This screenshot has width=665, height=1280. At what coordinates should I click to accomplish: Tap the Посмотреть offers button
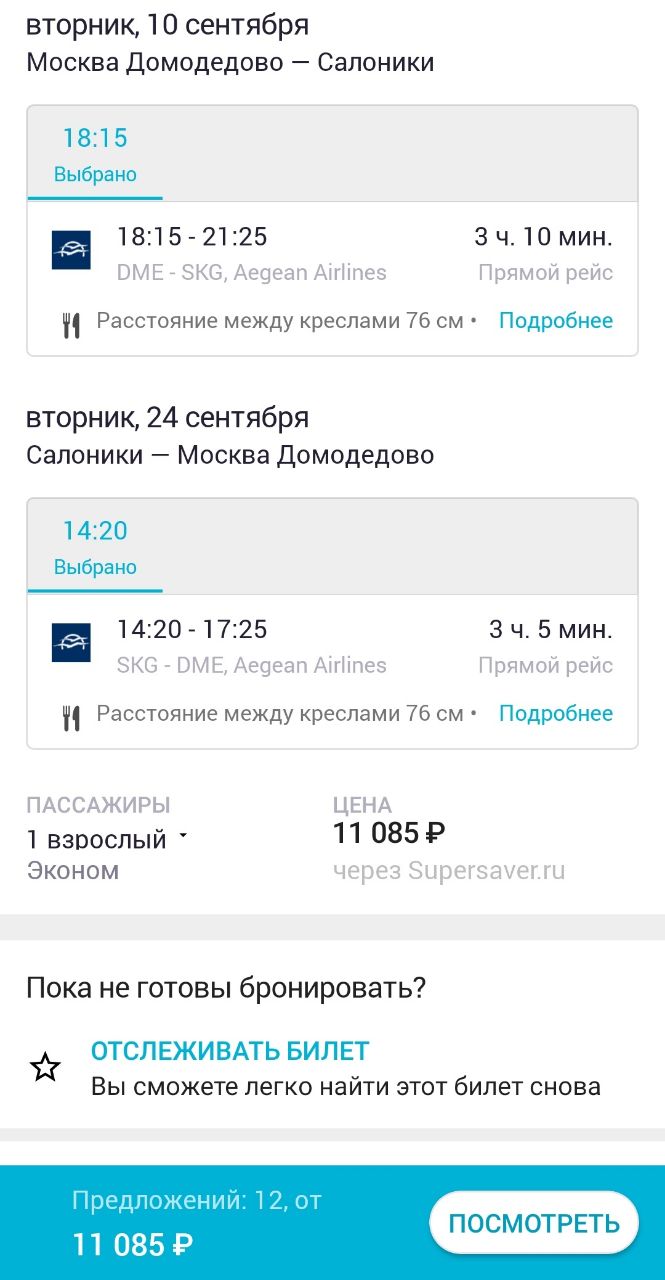pyautogui.click(x=534, y=1223)
